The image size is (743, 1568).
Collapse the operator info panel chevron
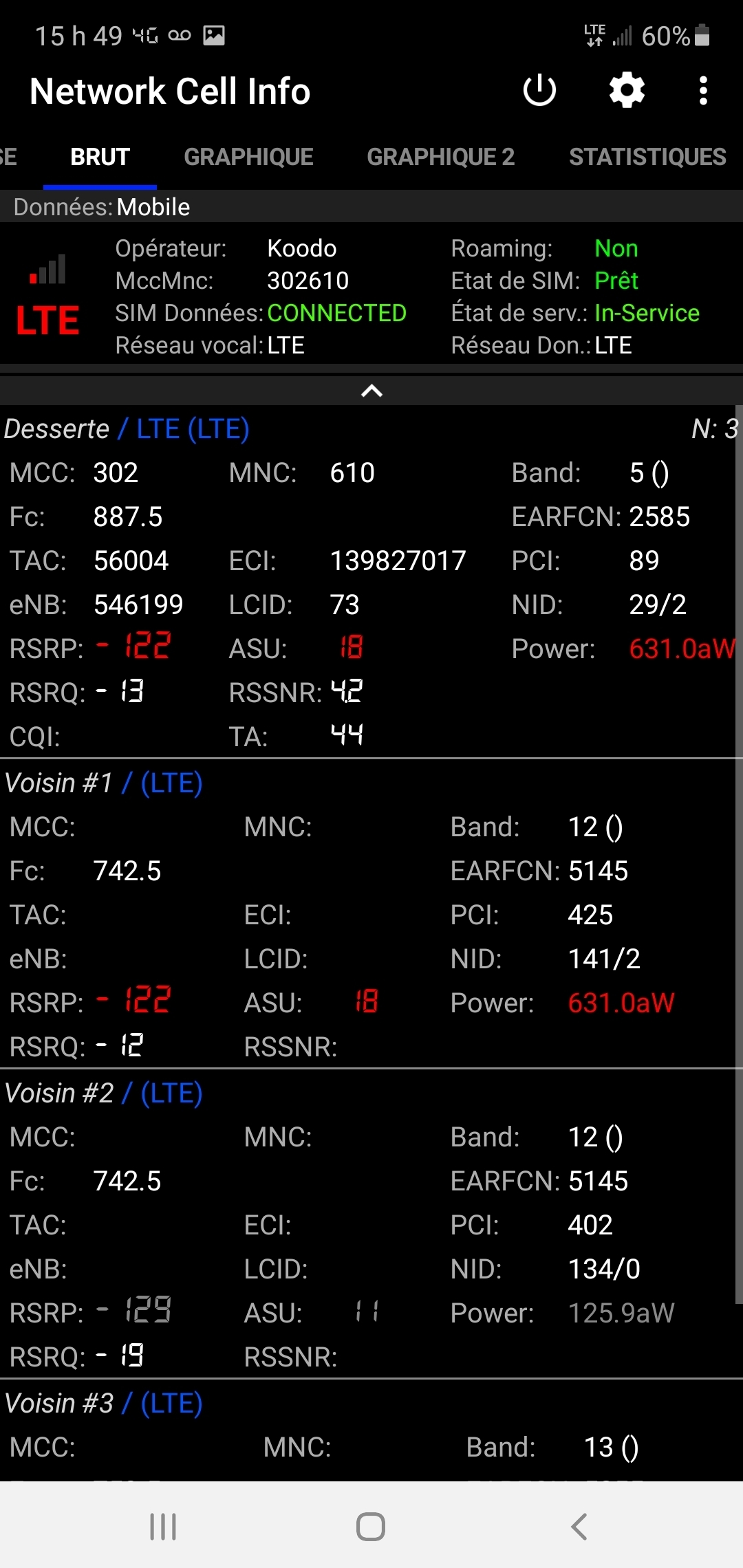coord(371,391)
